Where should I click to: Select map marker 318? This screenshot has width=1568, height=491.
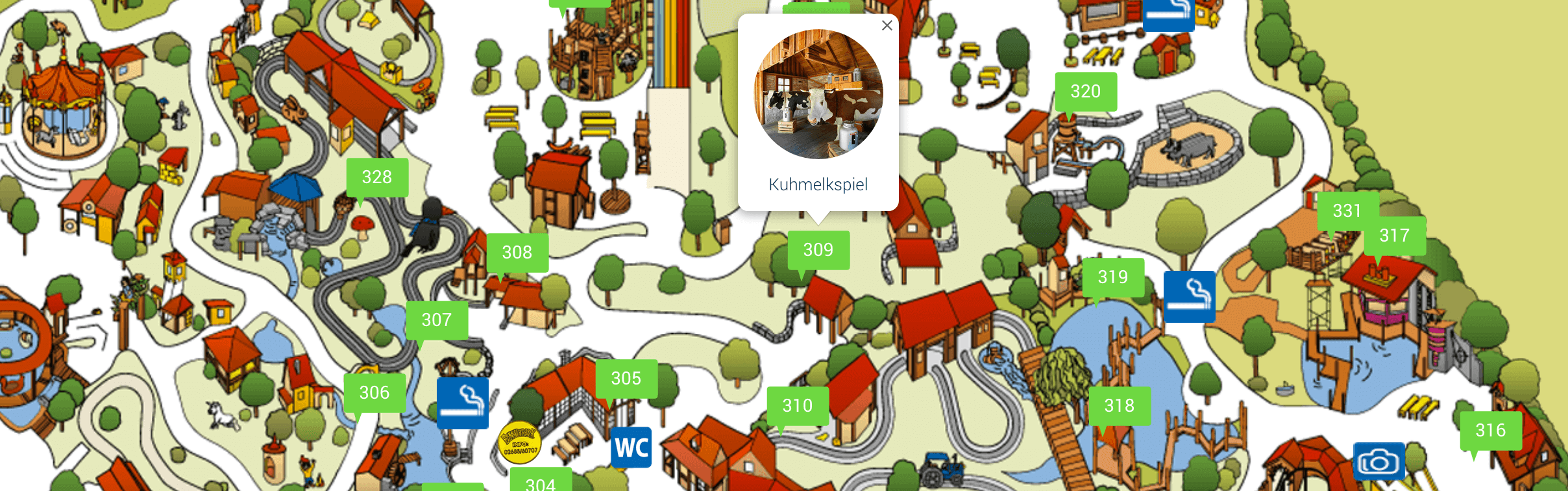(x=1120, y=406)
